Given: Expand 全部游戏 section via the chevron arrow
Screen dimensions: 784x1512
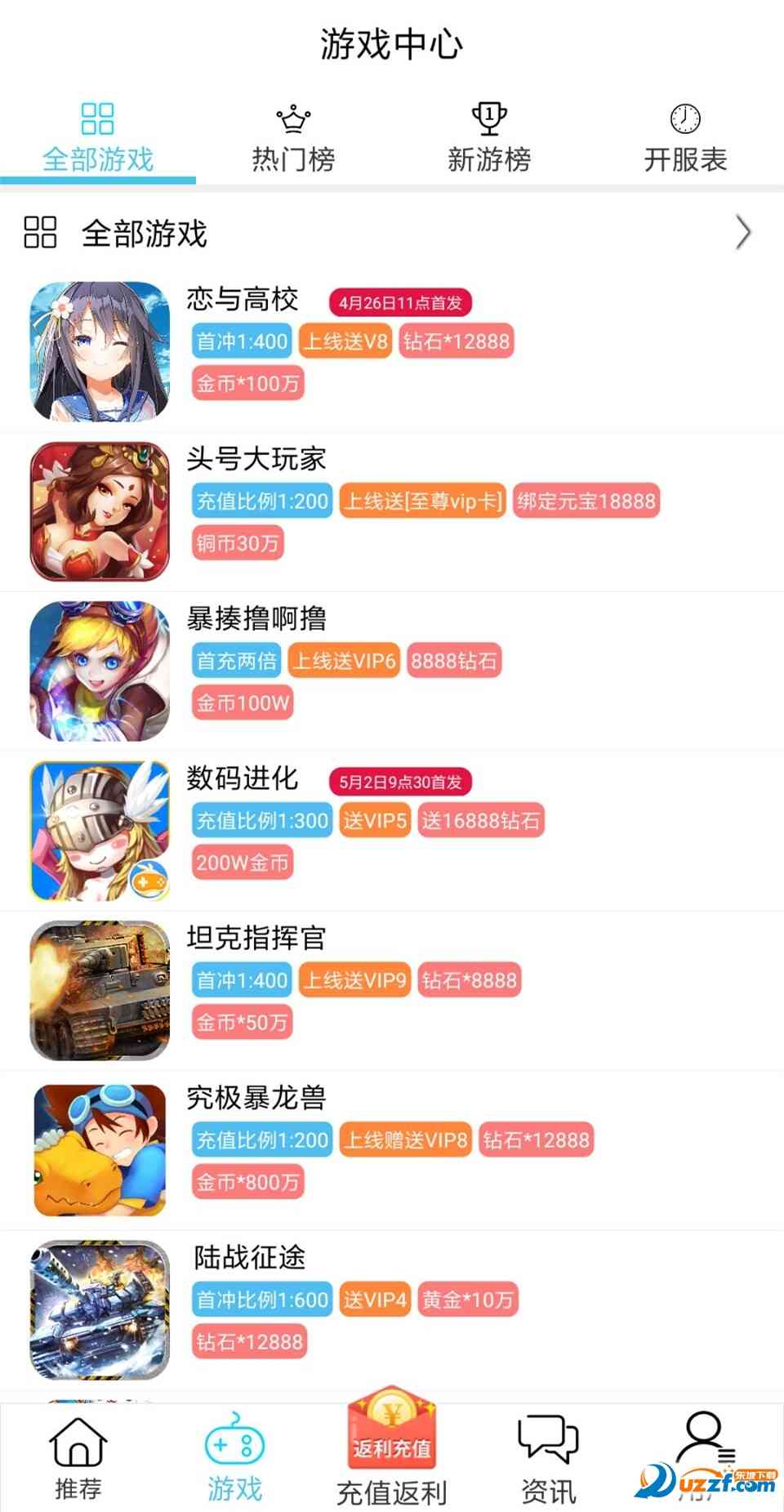Looking at the screenshot, I should click(742, 233).
